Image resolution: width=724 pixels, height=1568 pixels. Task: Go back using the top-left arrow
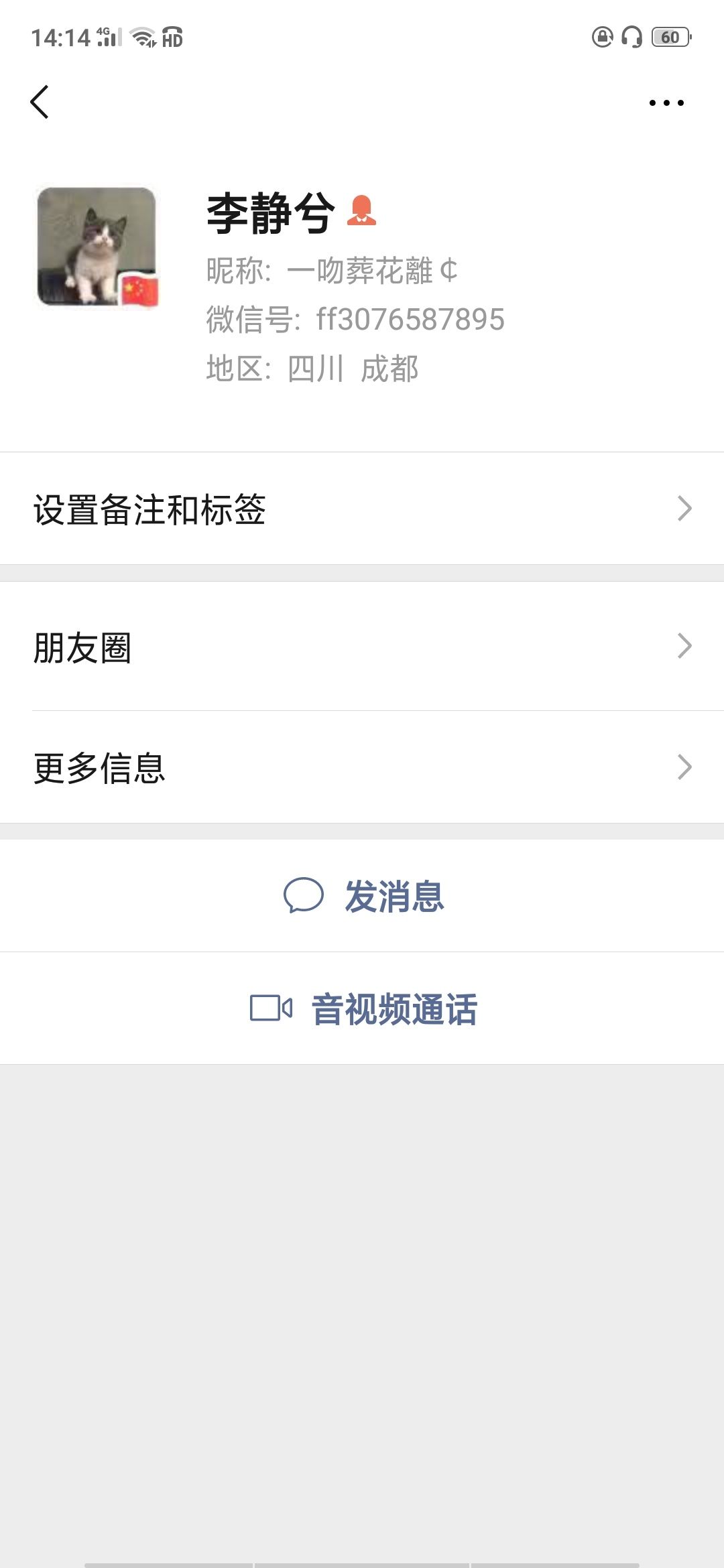point(40,102)
